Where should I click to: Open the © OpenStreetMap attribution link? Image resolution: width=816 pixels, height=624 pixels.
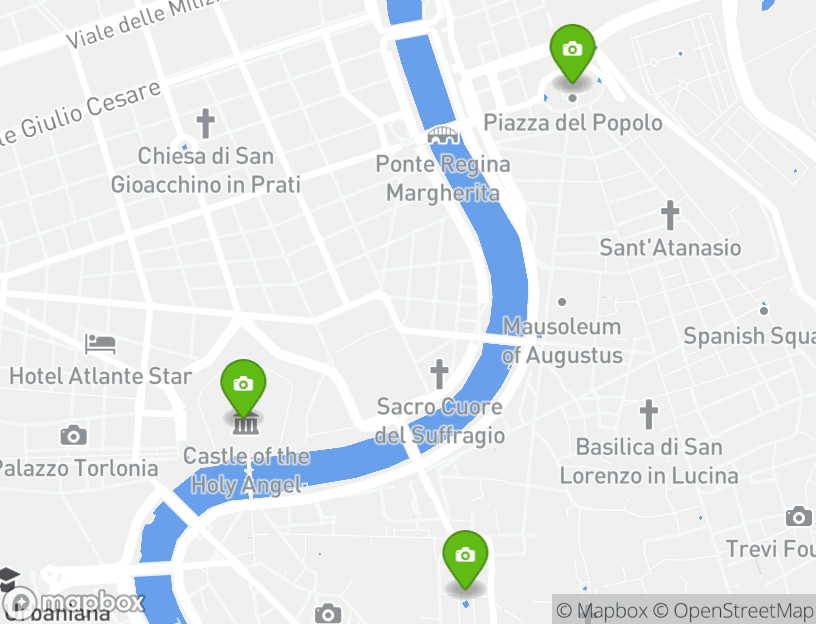click(x=733, y=610)
